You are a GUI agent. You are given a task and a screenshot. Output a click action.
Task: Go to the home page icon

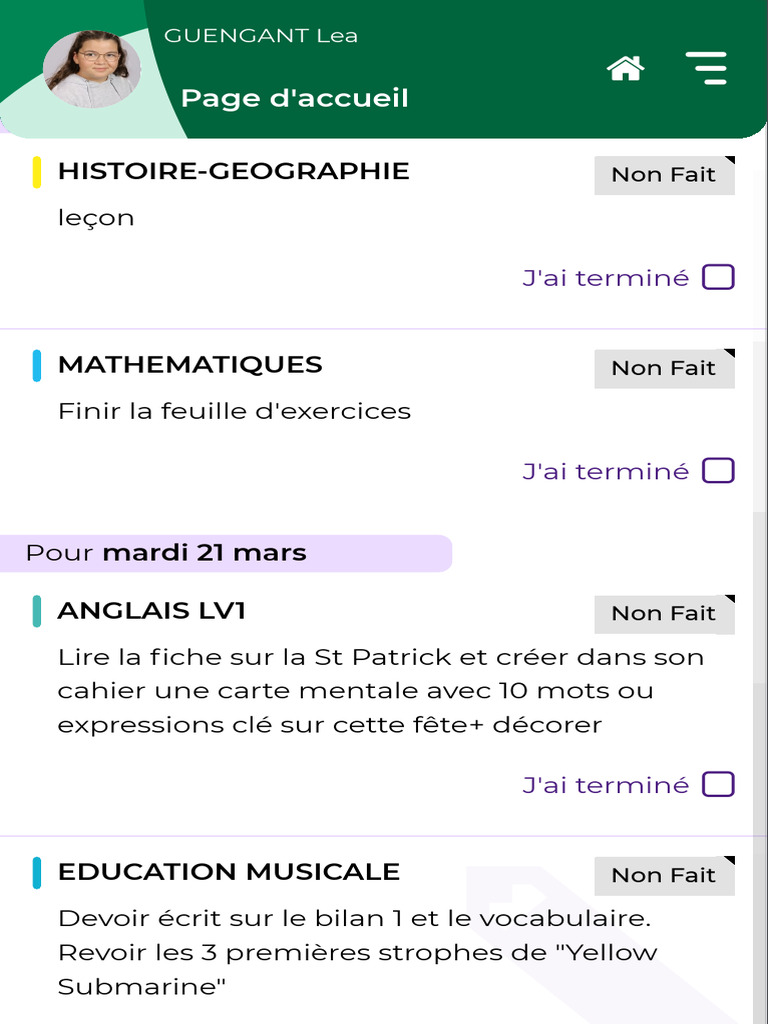point(626,68)
